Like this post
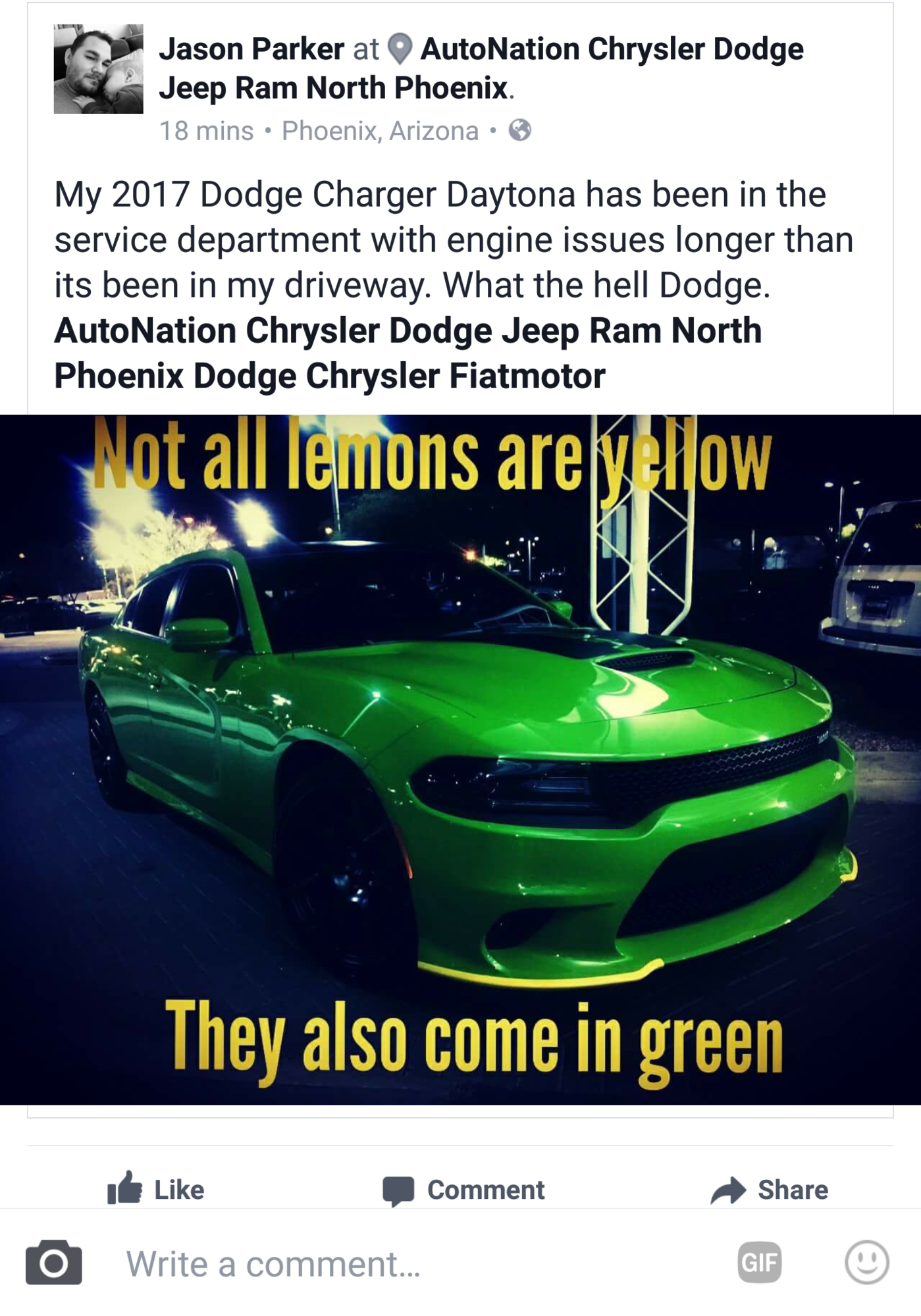 coord(157,1189)
